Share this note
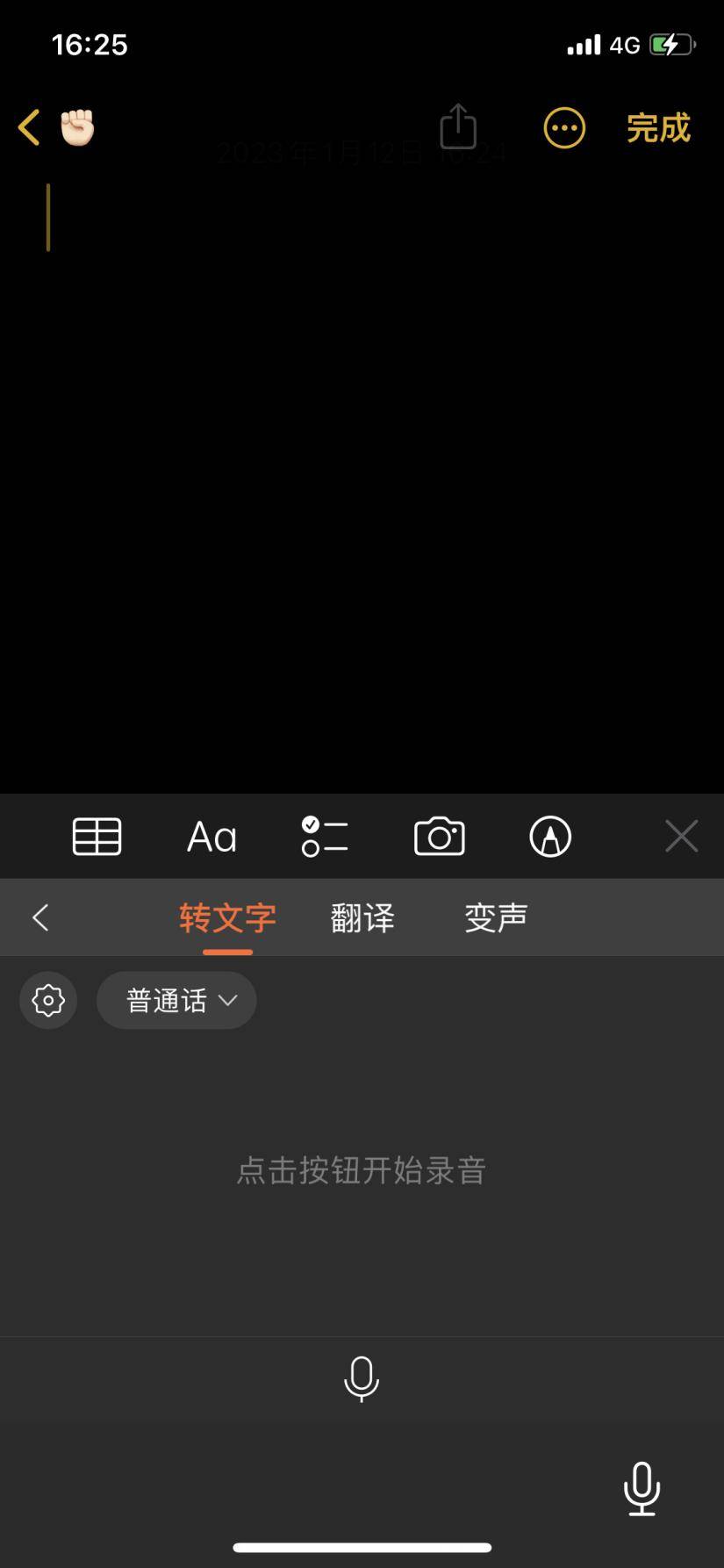This screenshot has width=724, height=1568. (457, 127)
